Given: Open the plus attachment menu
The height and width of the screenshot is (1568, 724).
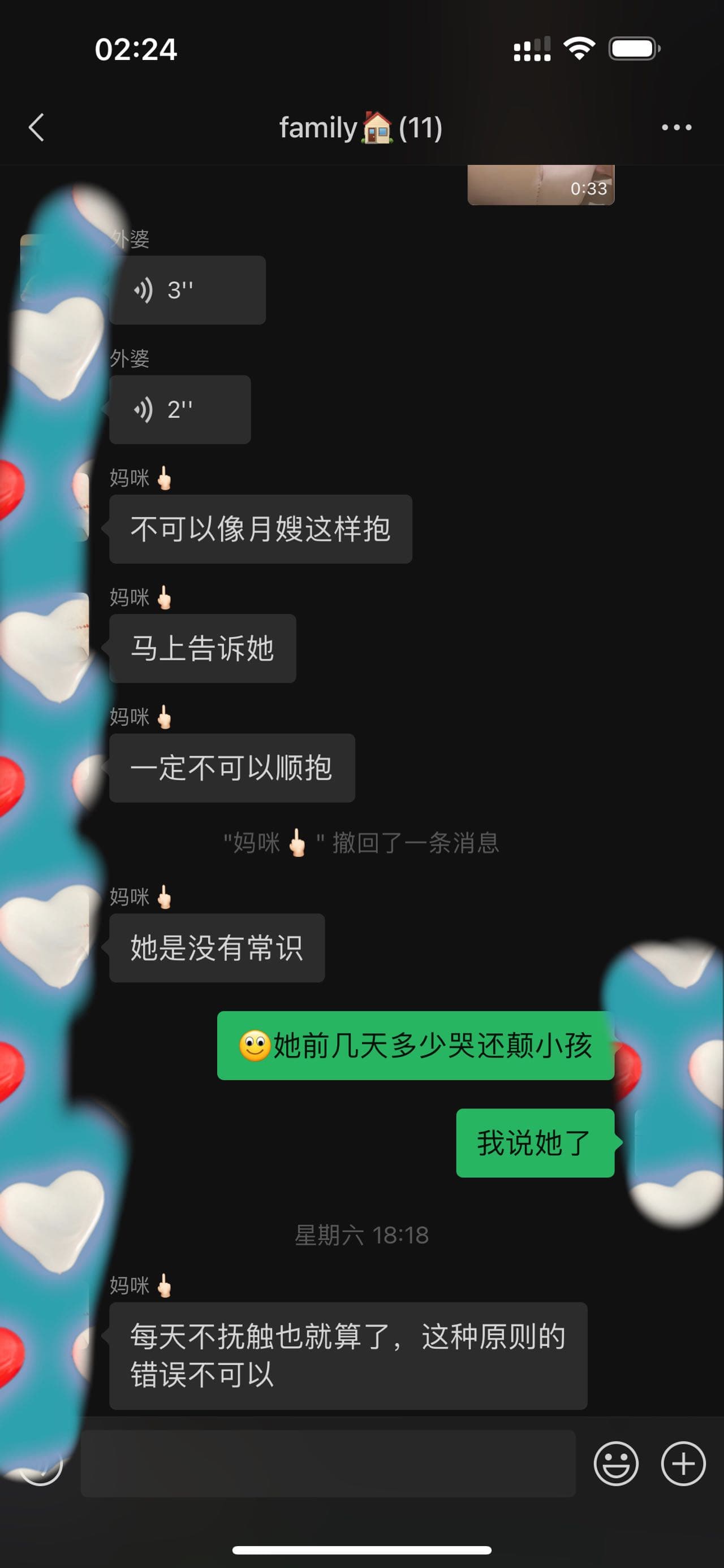Looking at the screenshot, I should pos(683,1463).
